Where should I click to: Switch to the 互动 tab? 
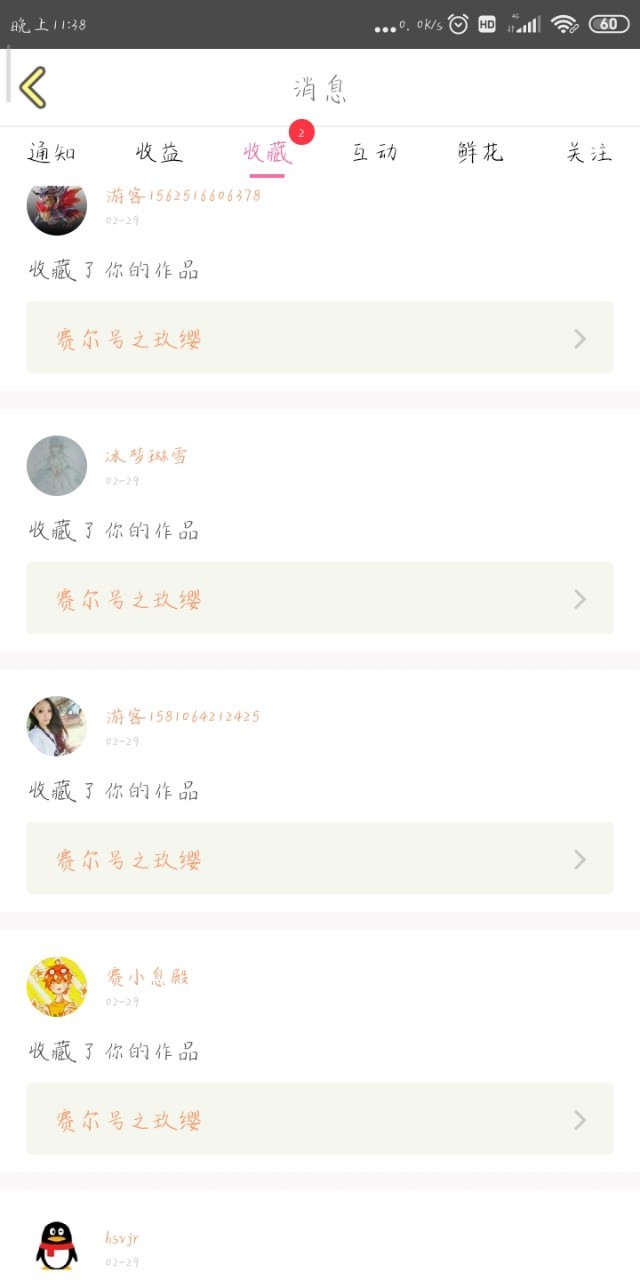pyautogui.click(x=375, y=153)
